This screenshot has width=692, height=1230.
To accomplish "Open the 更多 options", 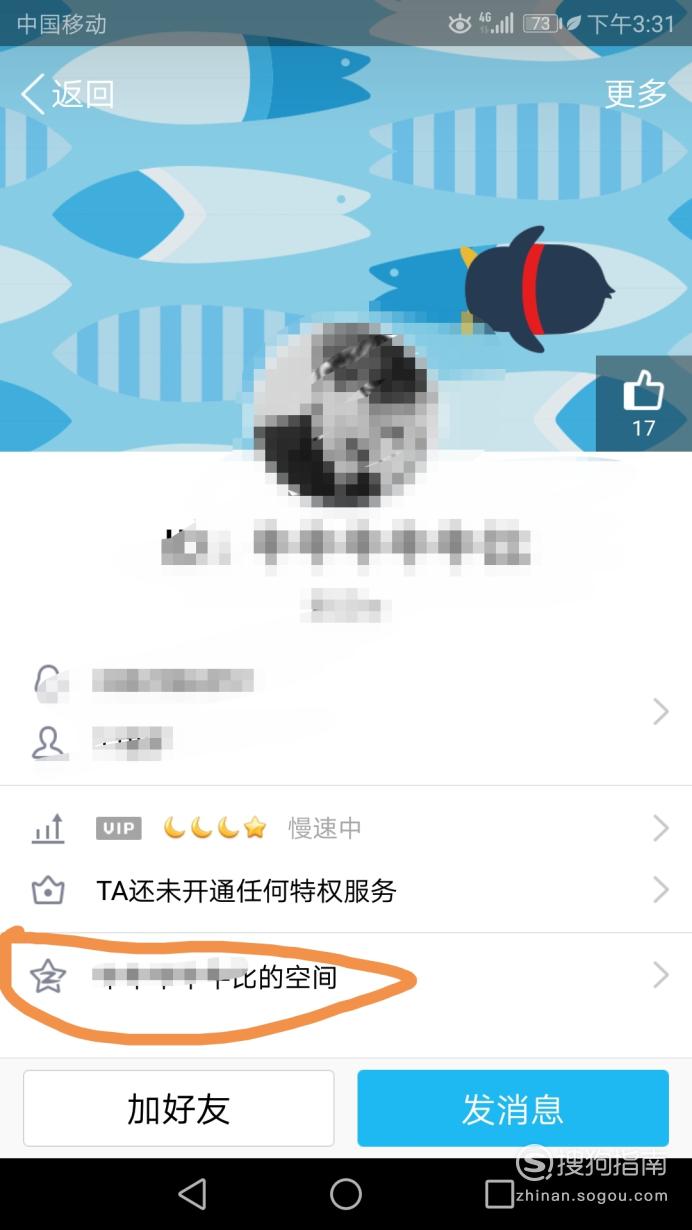I will click(x=636, y=94).
